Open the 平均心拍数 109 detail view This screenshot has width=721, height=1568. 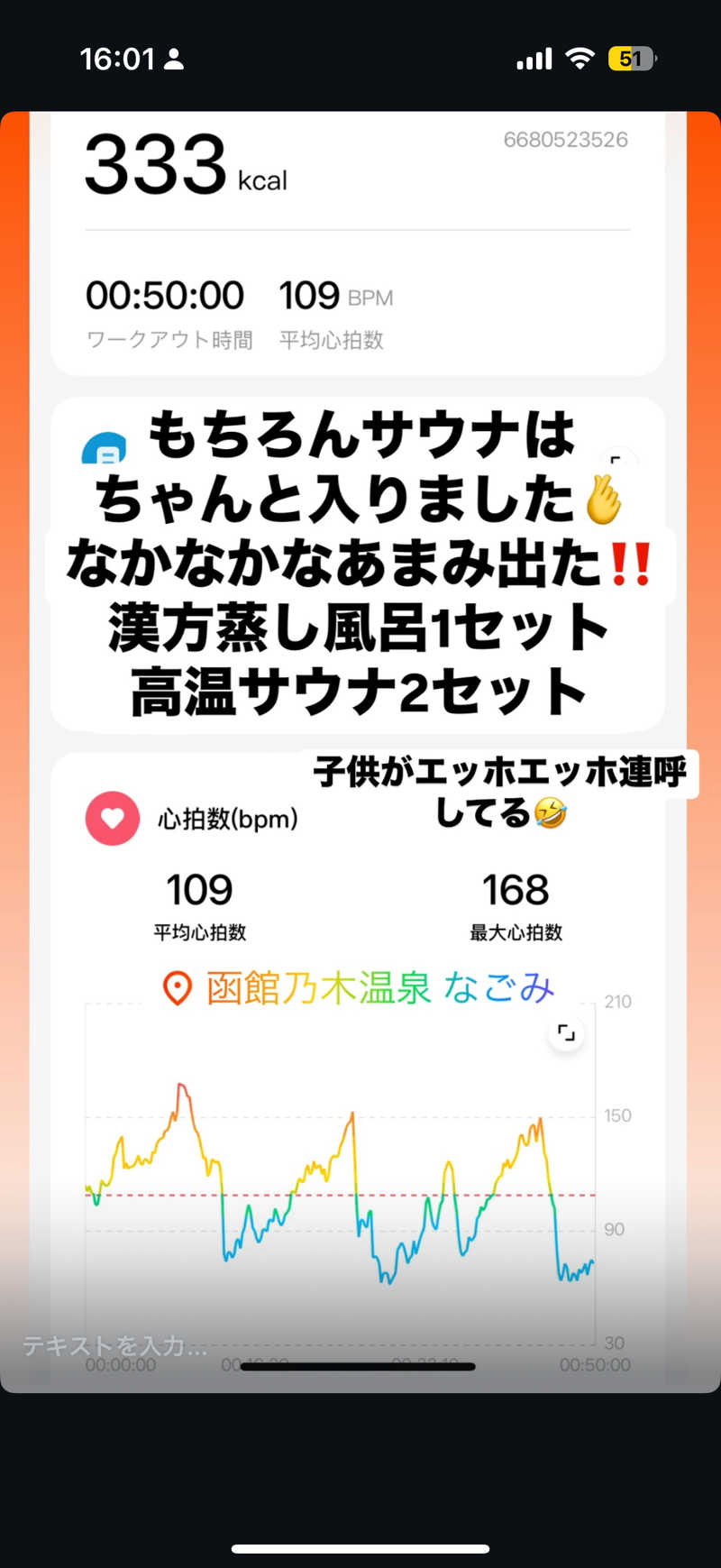pos(198,902)
